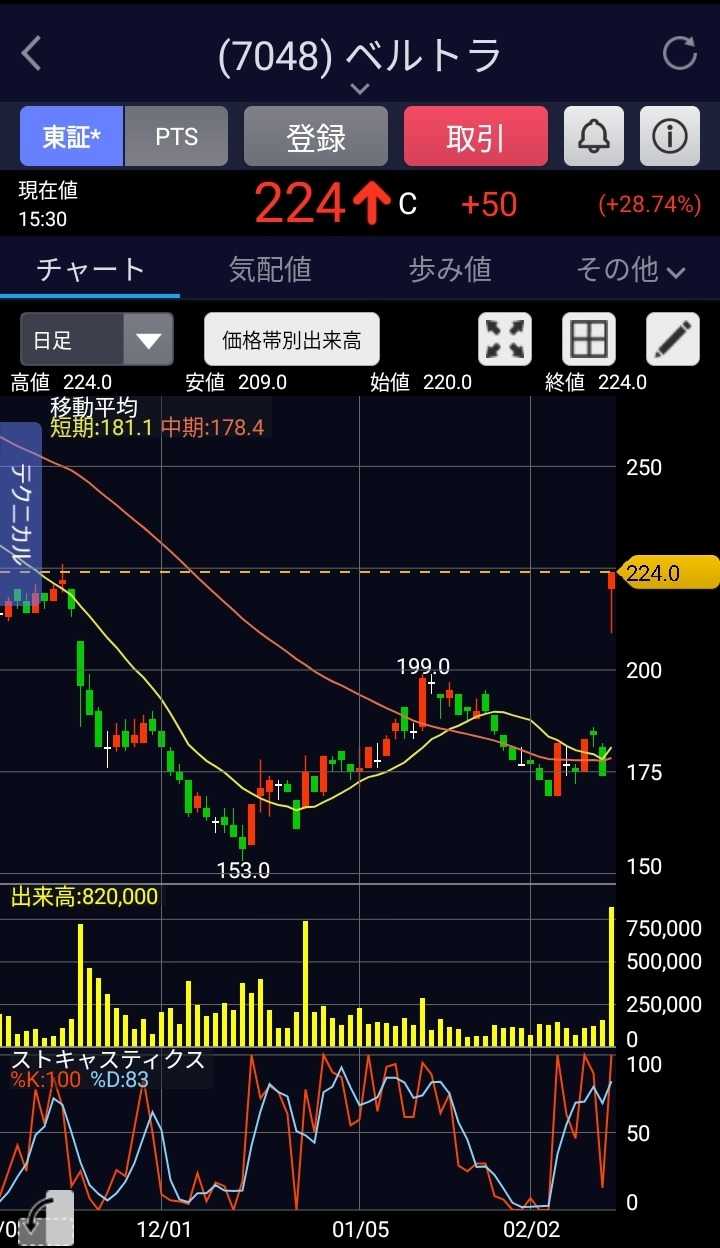
Task: Expand chart to full screen
Action: pyautogui.click(x=505, y=340)
